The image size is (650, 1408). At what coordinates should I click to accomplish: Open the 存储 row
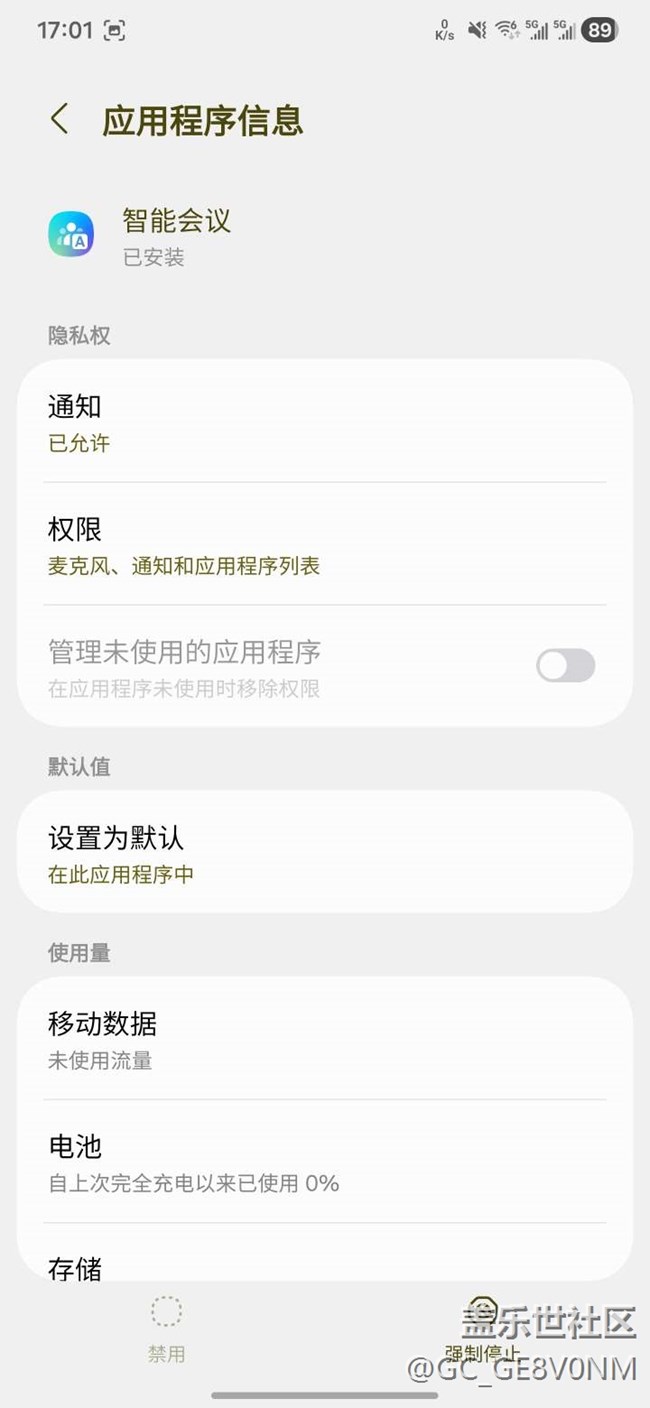(x=324, y=1264)
